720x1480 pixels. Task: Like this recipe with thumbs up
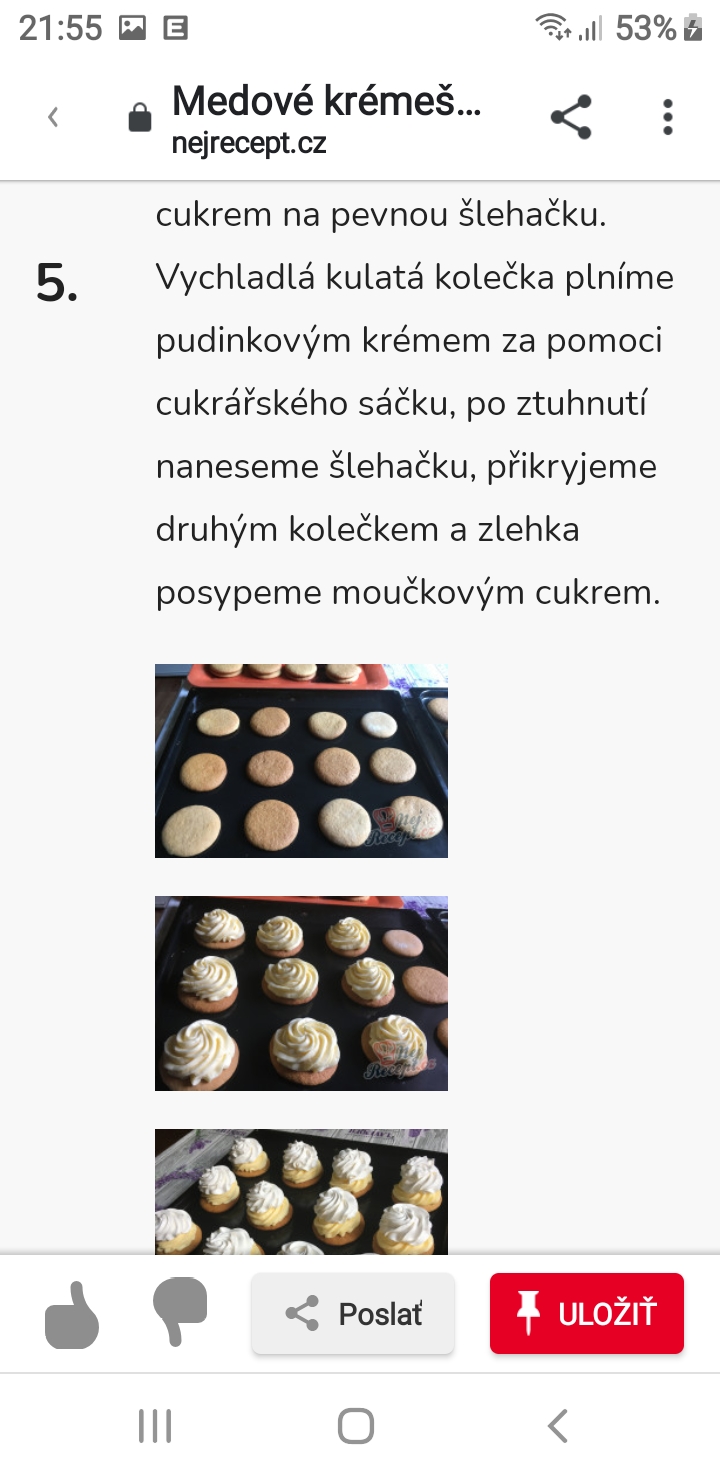click(x=73, y=1313)
